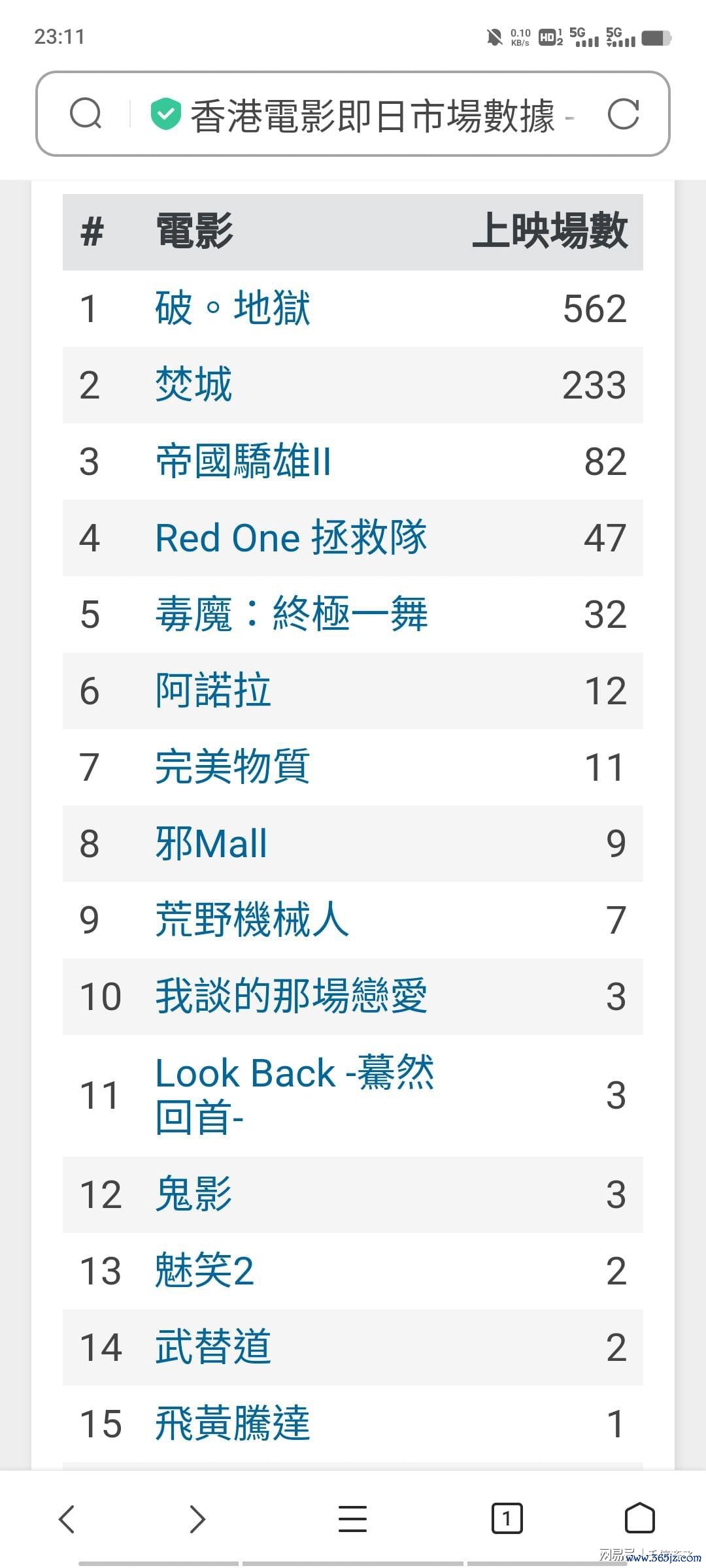This screenshot has height=1568, width=706.
Task: Open the movie link 鬼影
Action: click(193, 1194)
